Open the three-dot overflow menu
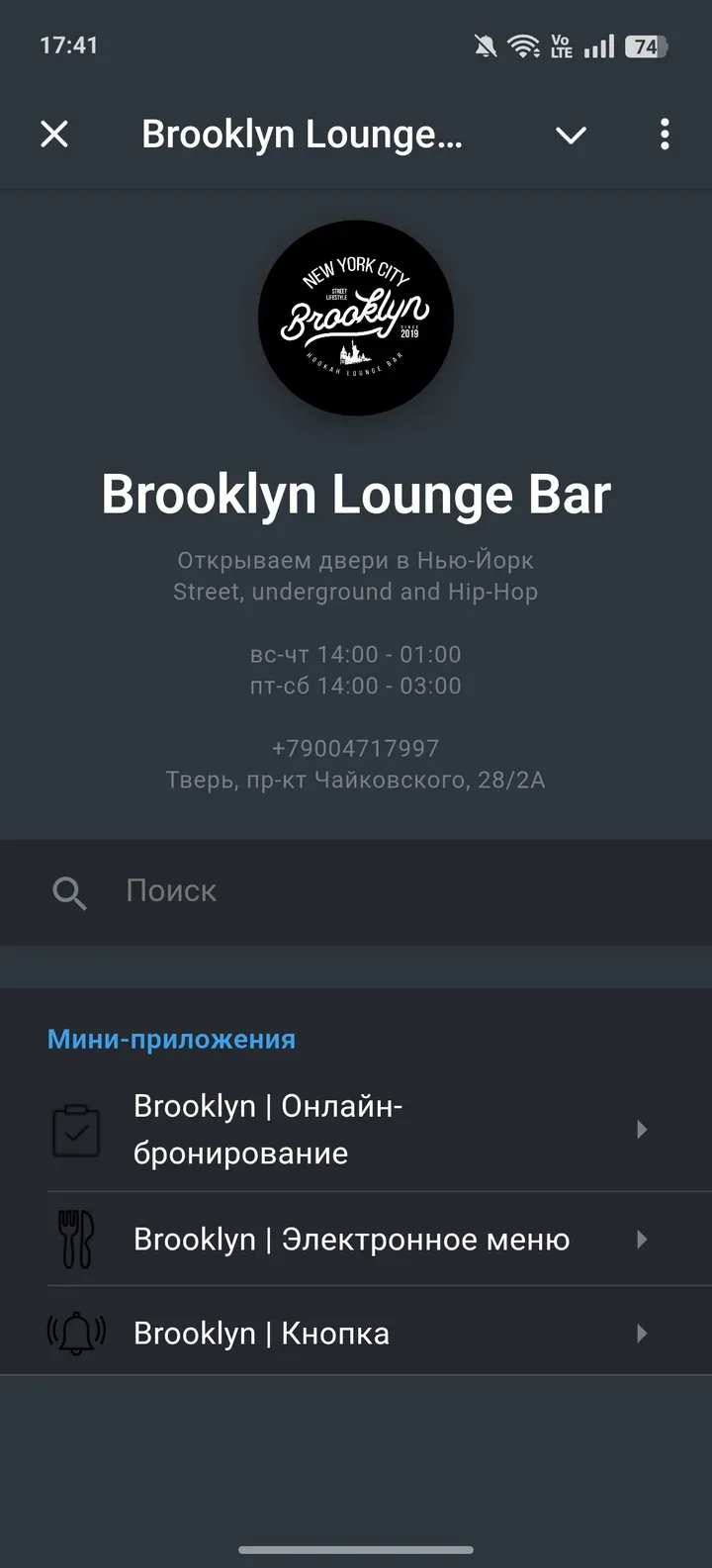 click(x=664, y=135)
